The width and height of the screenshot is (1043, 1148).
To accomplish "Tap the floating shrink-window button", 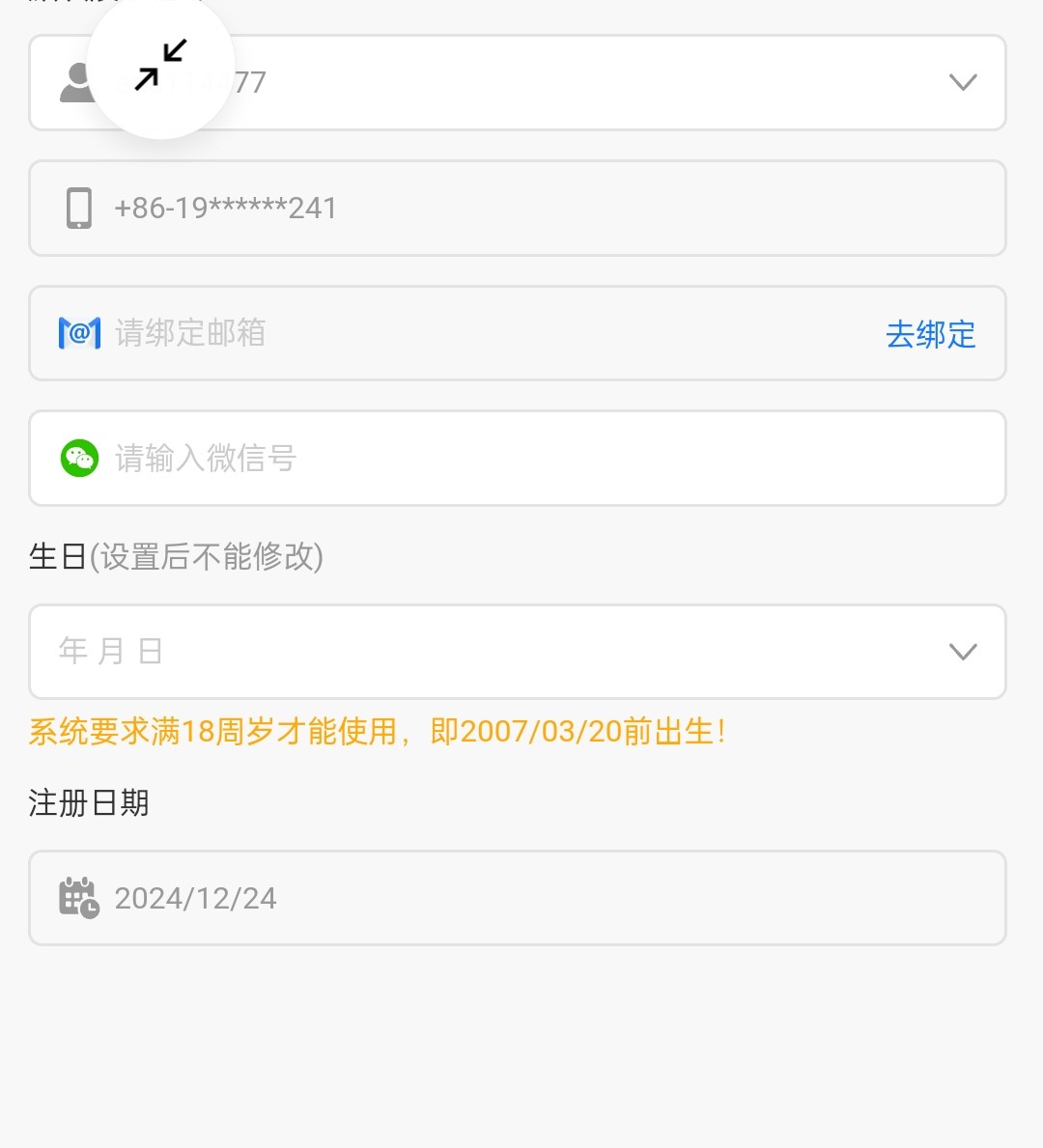I will tap(160, 66).
